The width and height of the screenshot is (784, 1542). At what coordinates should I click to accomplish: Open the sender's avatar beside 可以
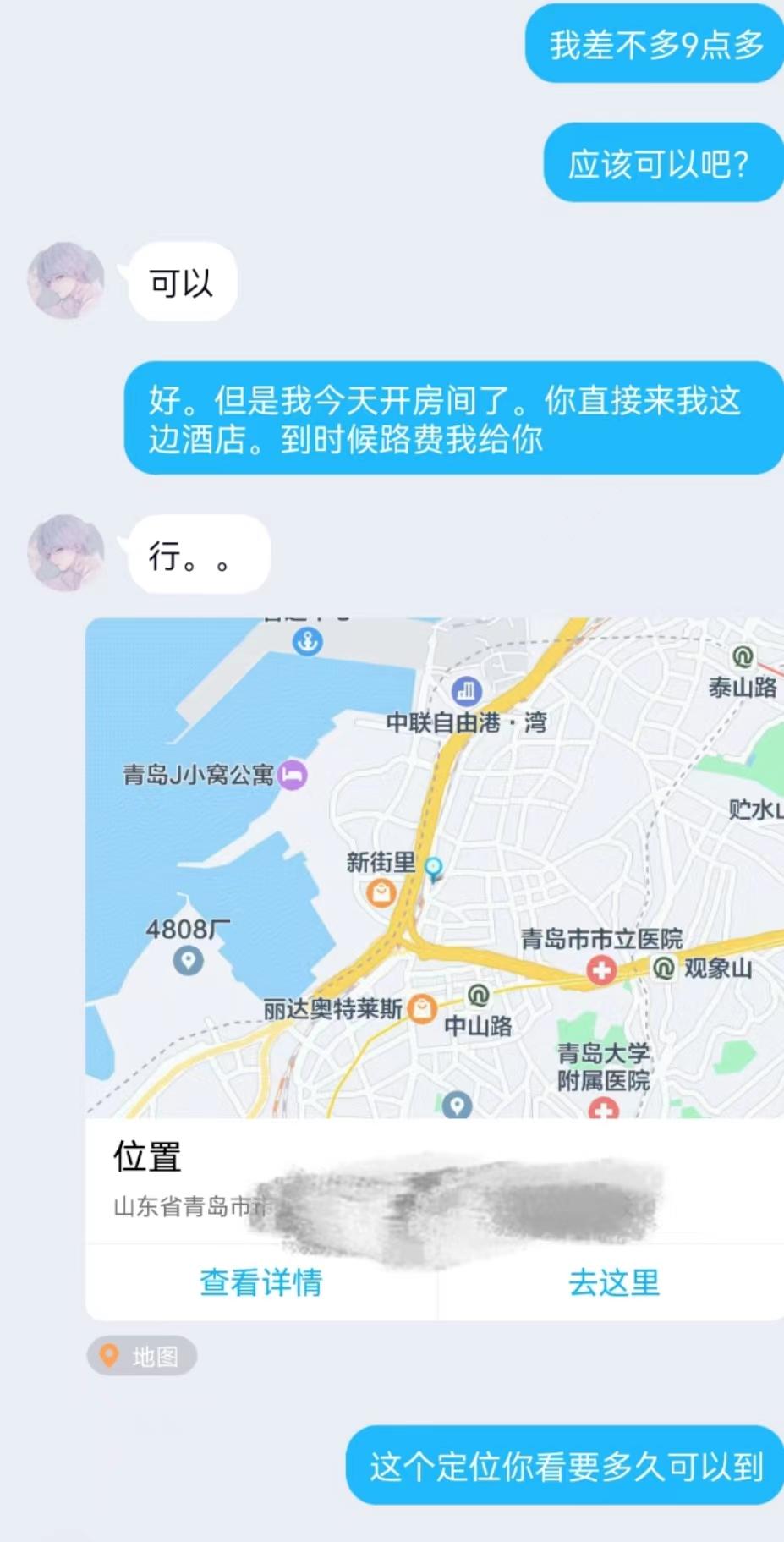tap(66, 281)
